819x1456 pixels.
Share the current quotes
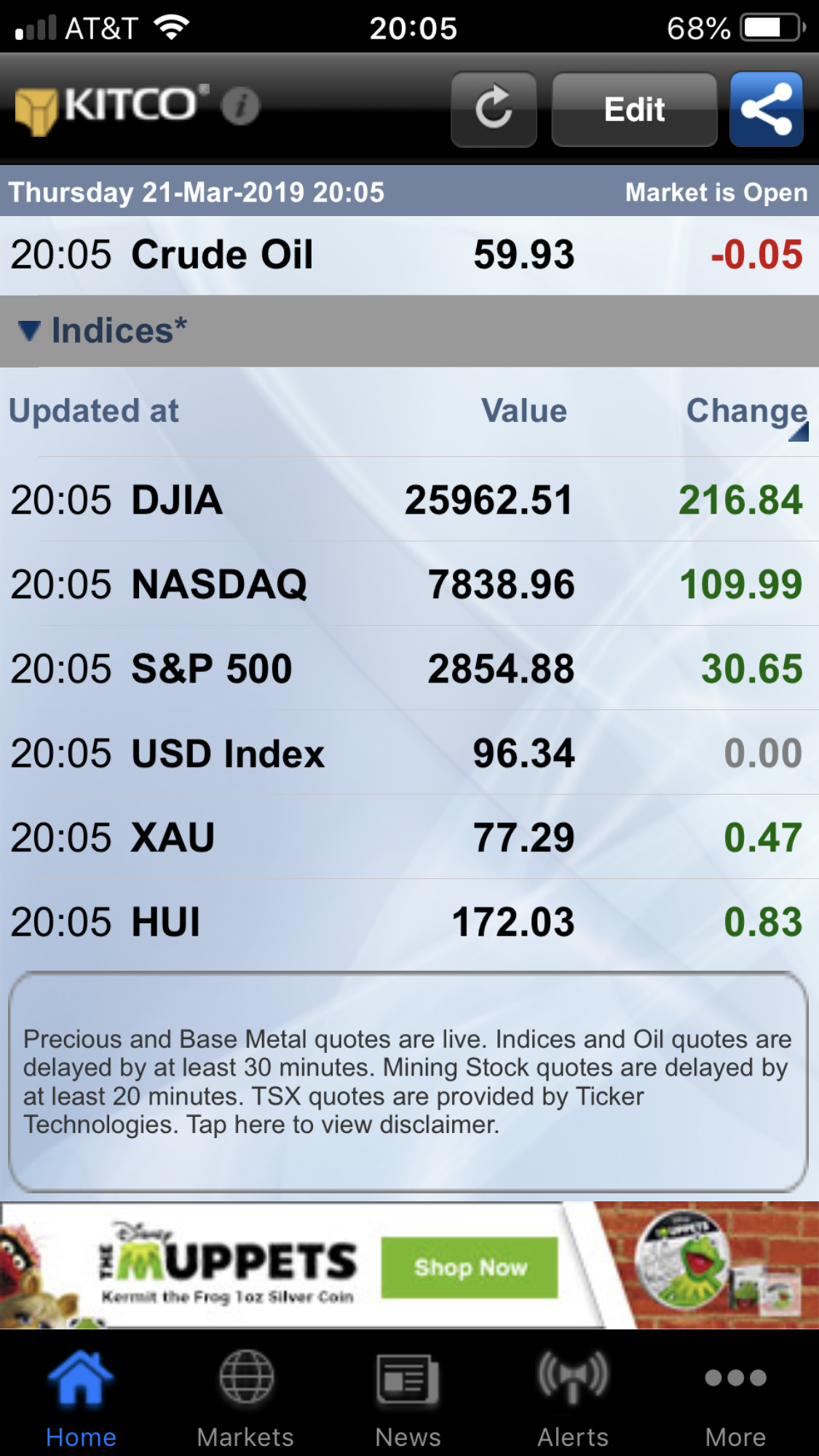click(767, 109)
